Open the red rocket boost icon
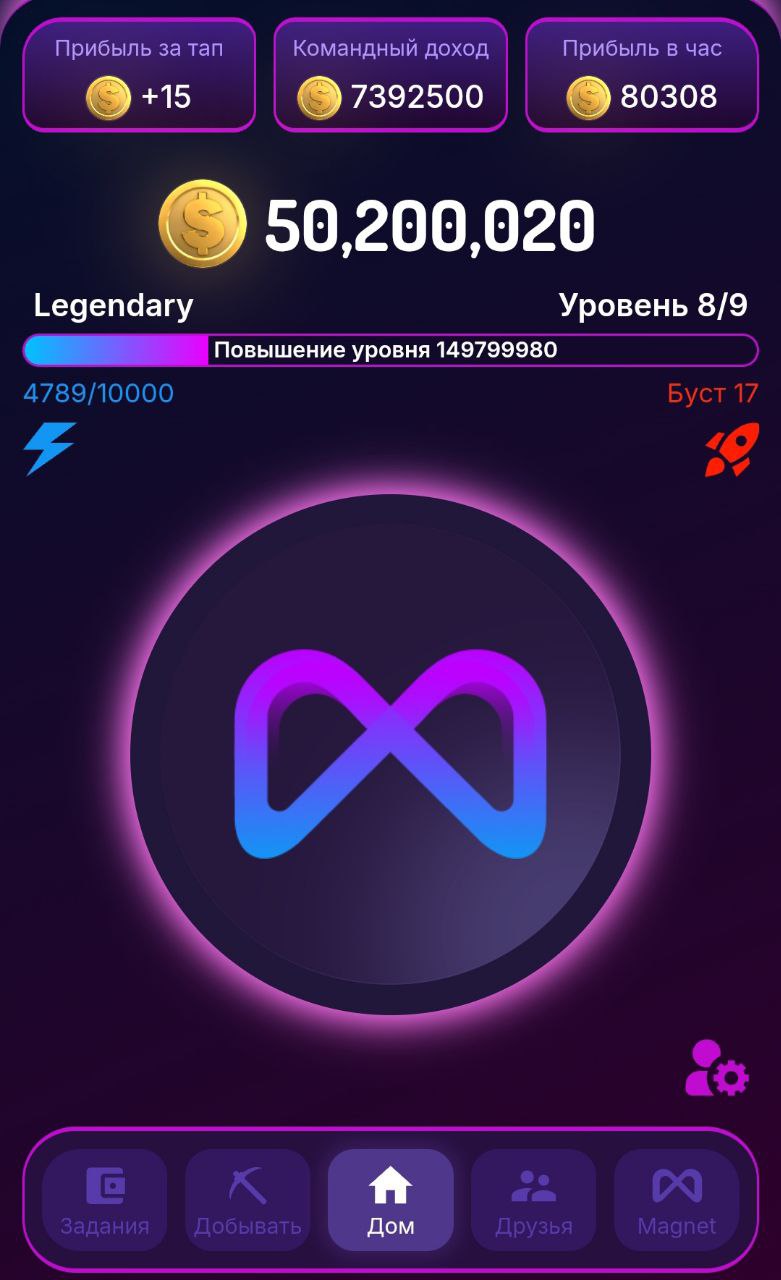The height and width of the screenshot is (1280, 781). click(732, 450)
